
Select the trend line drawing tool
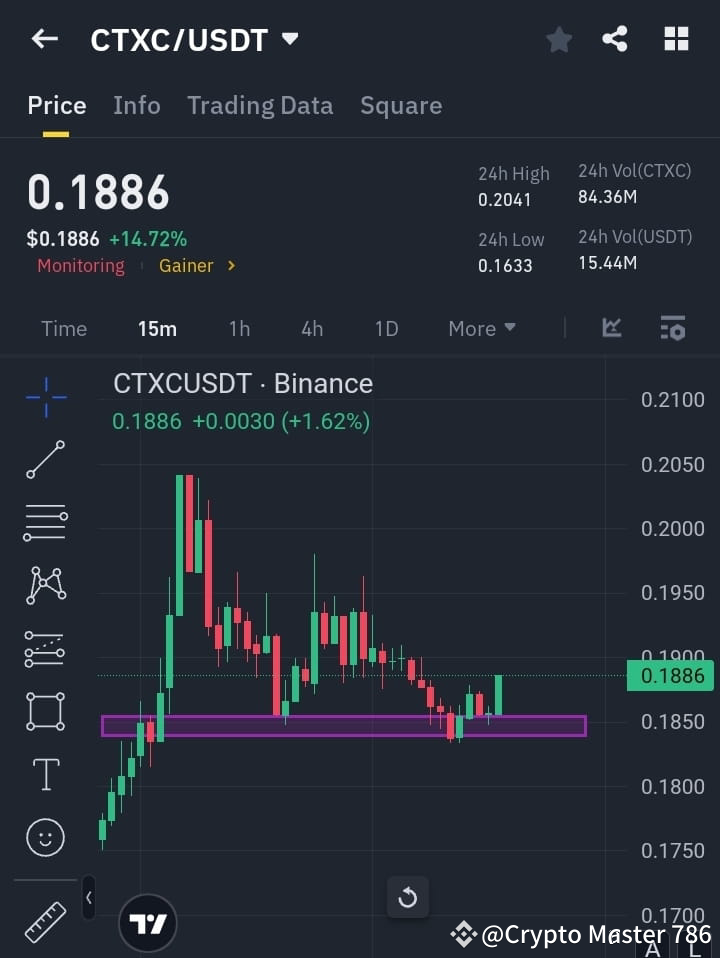tap(44, 461)
